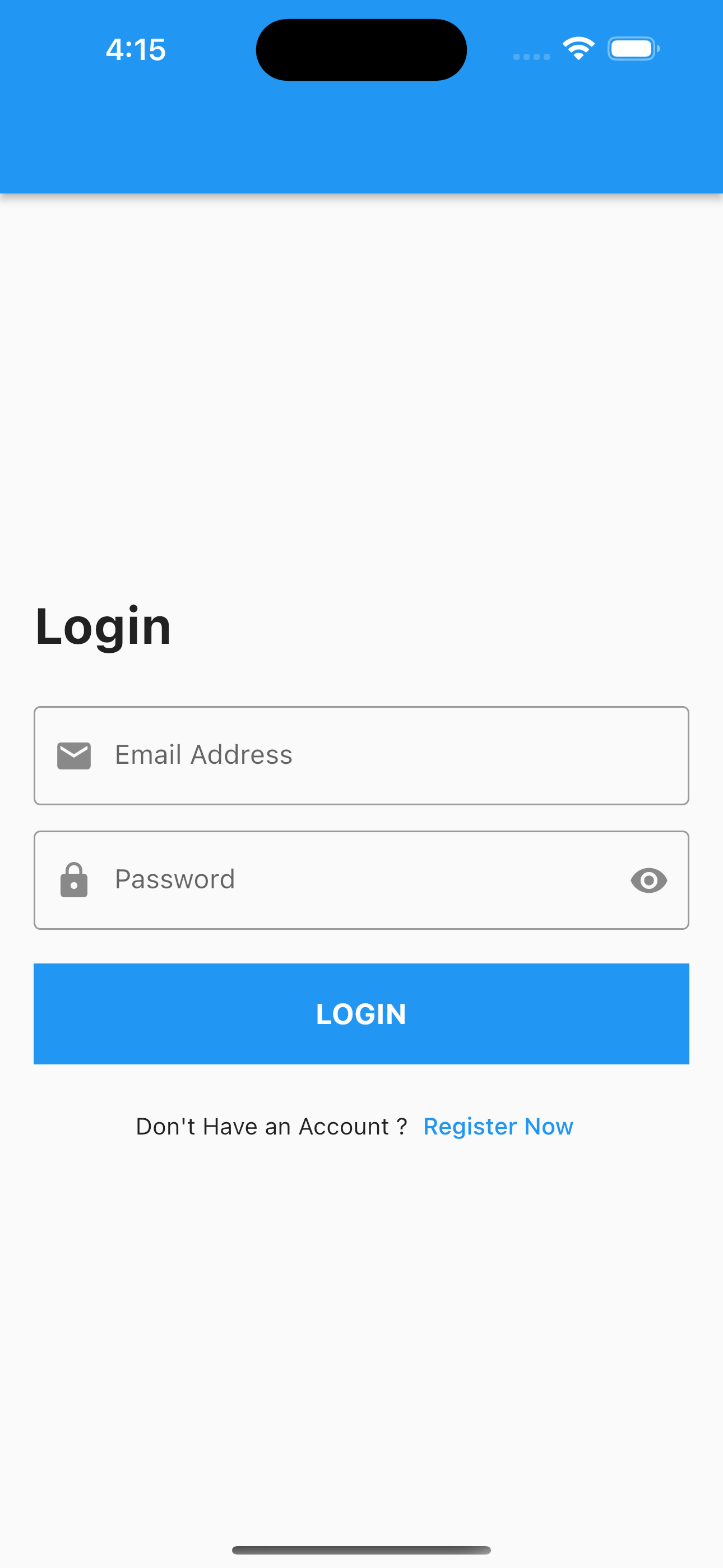Click the lock icon beside Password
Screen dimensions: 723x1568
point(73,880)
